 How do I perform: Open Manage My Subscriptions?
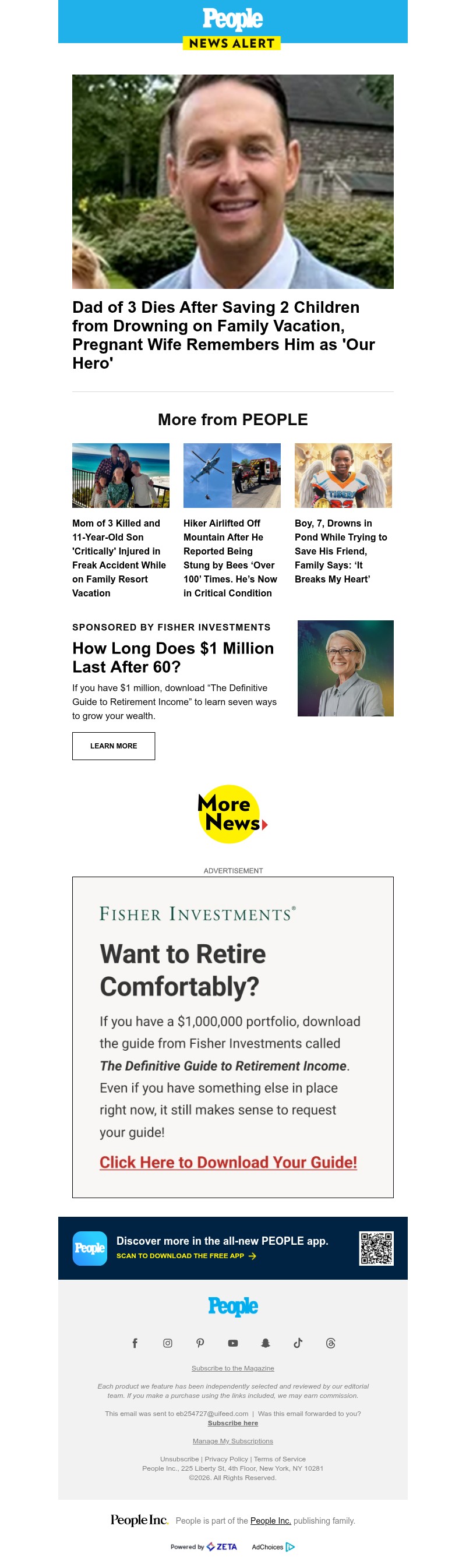233,1441
